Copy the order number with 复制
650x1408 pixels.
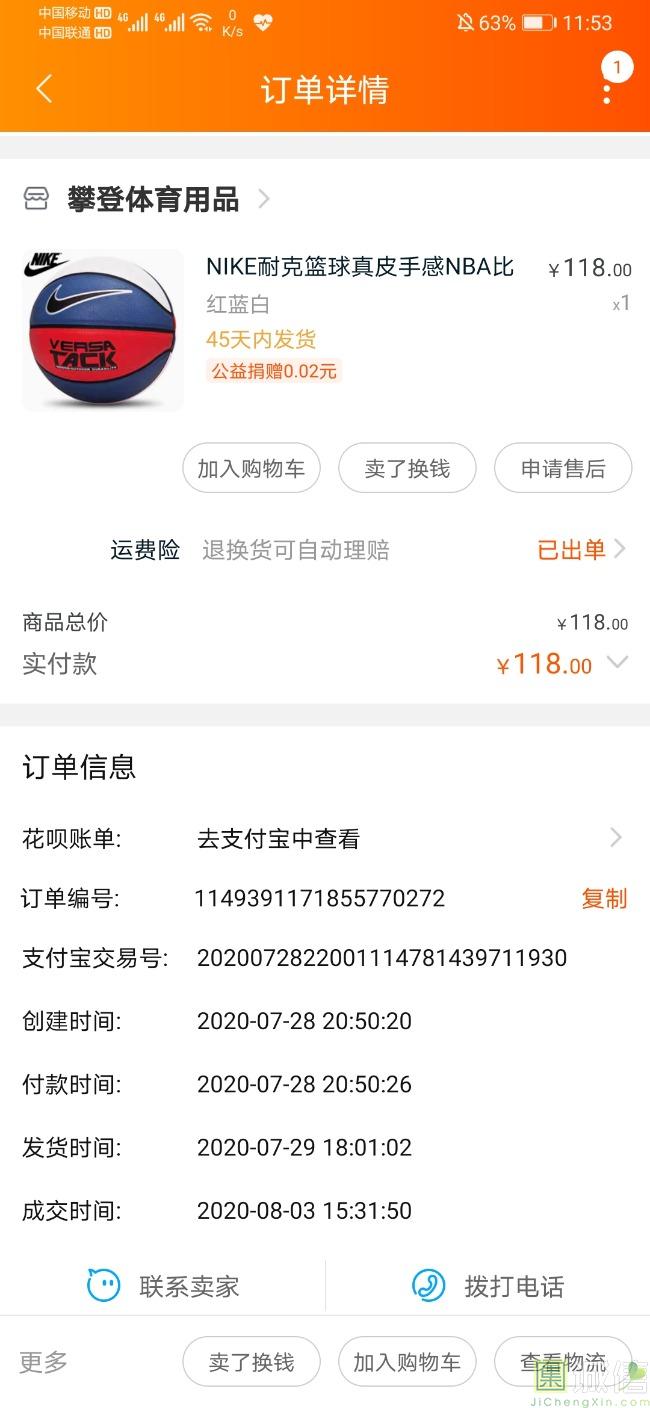coord(604,898)
